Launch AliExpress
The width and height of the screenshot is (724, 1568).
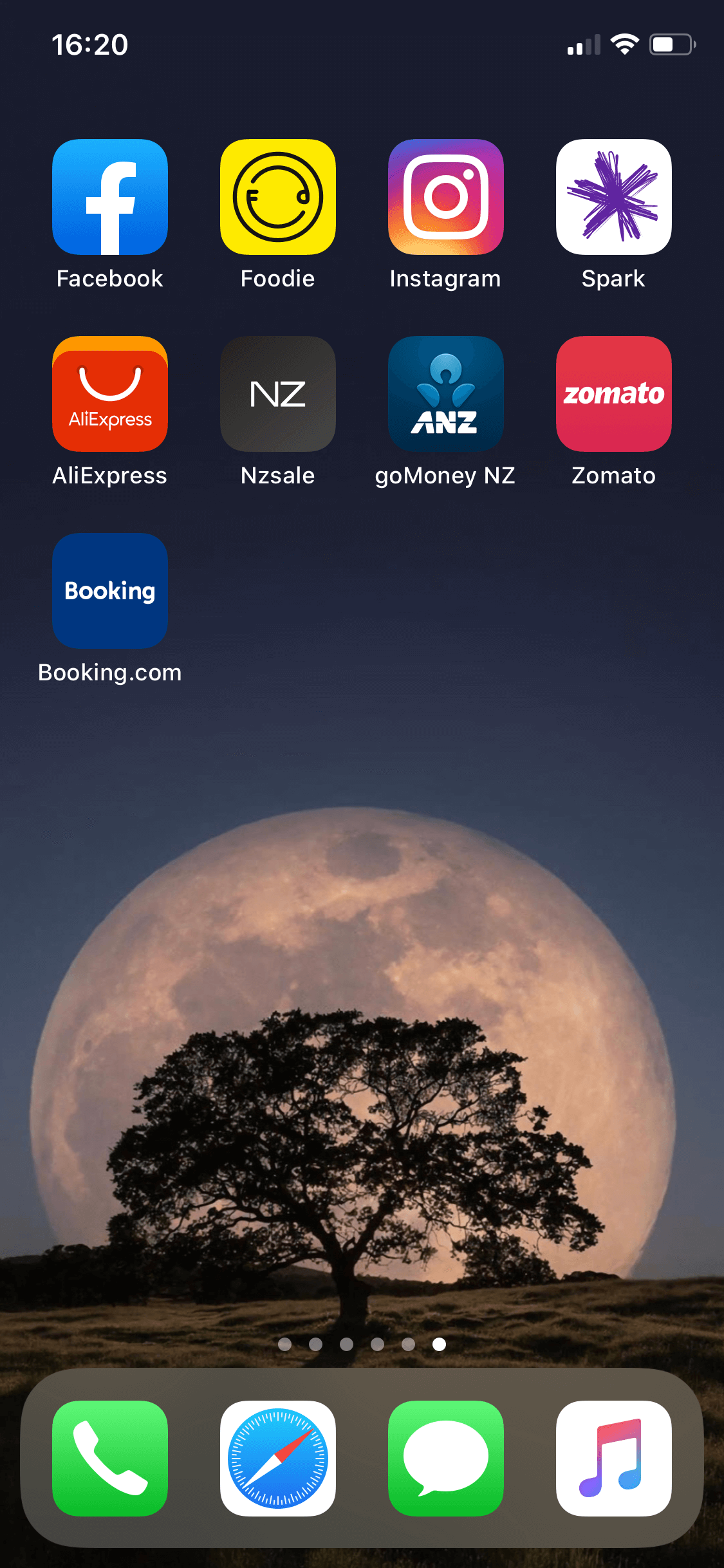[x=110, y=394]
